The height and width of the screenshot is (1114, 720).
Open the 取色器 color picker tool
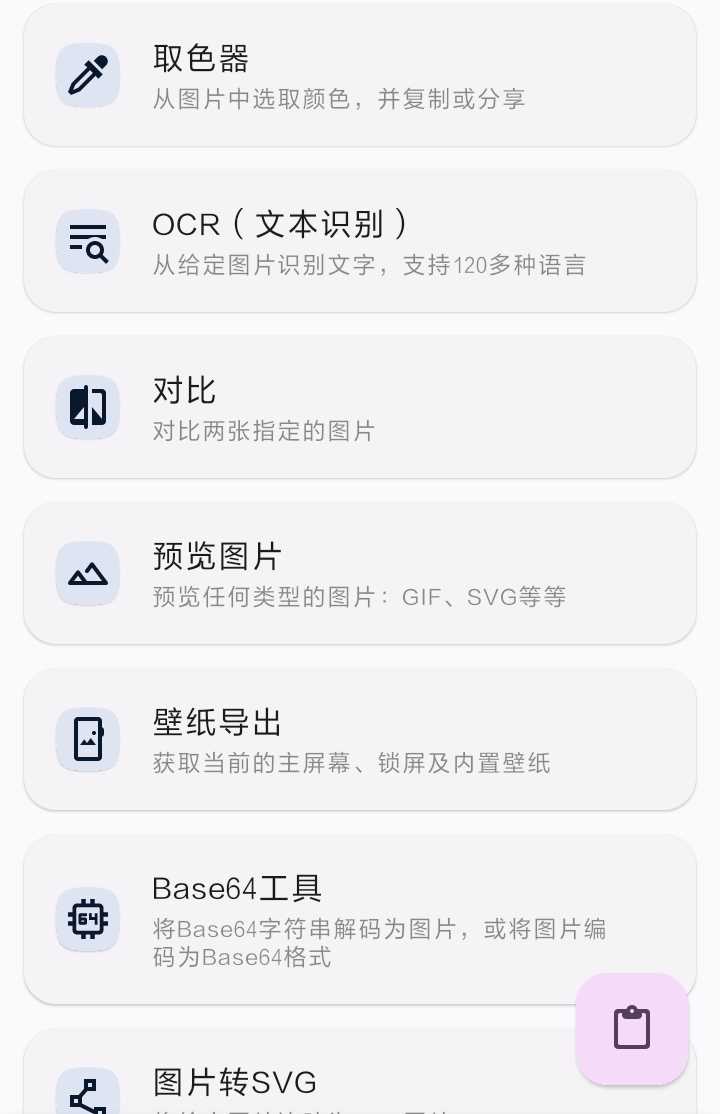click(x=359, y=75)
